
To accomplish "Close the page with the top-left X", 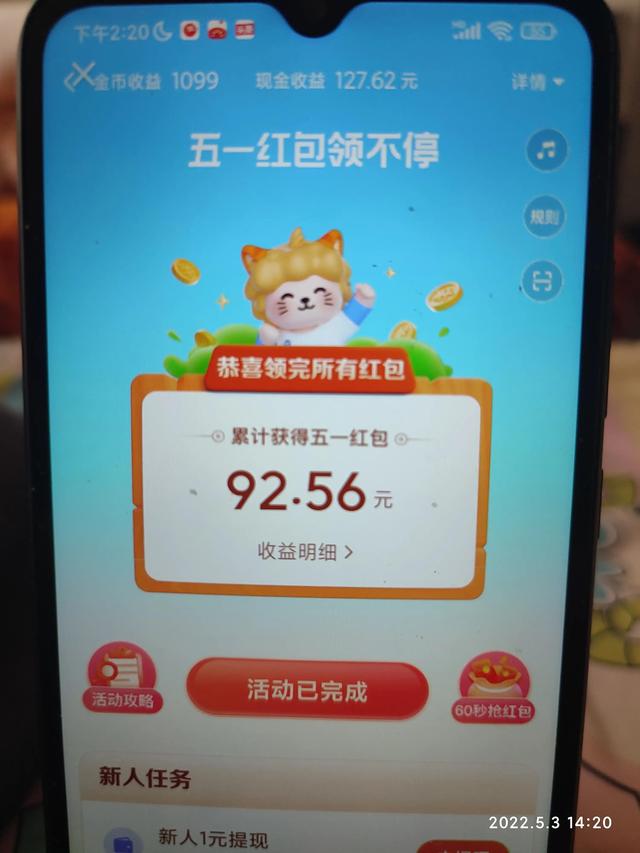I will tap(80, 78).
